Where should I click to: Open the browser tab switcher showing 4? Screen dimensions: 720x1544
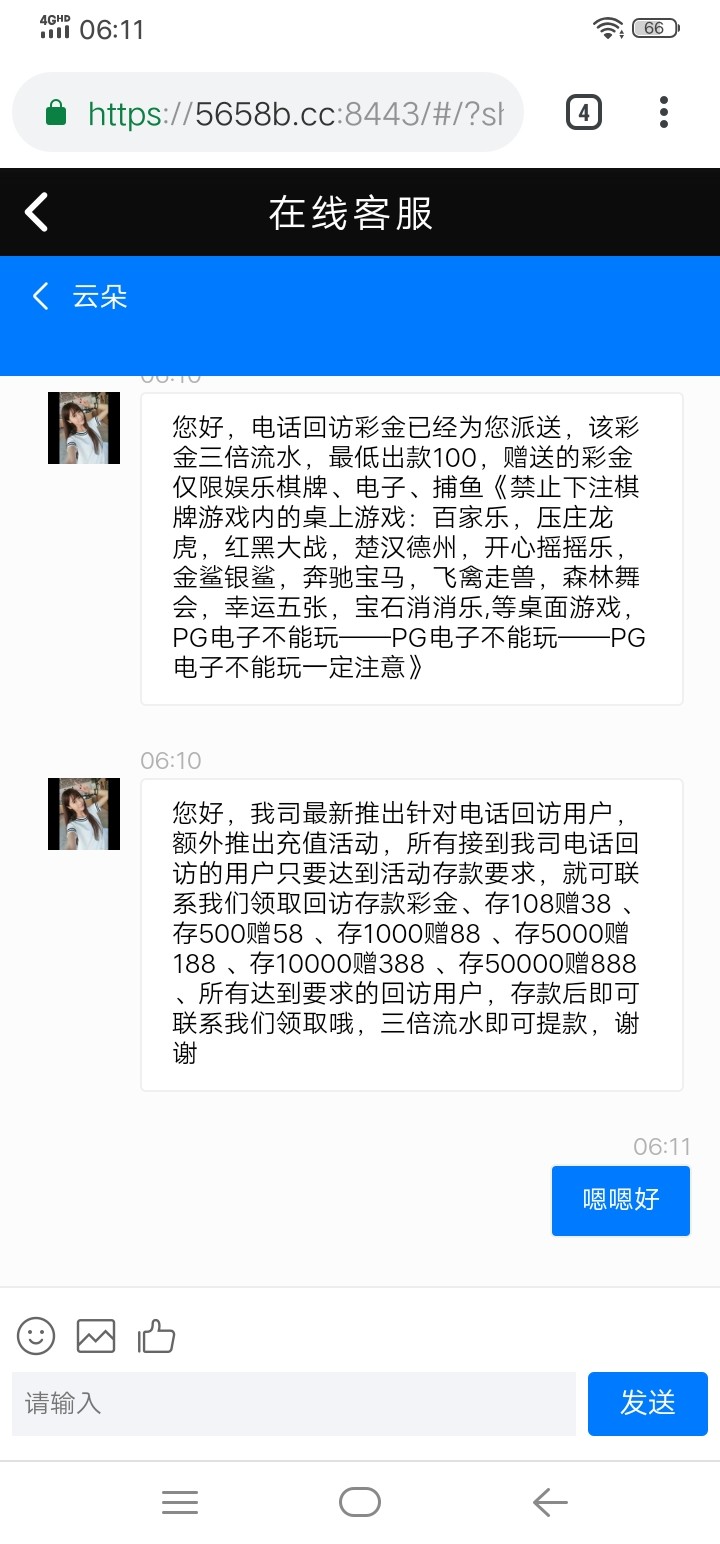[584, 113]
